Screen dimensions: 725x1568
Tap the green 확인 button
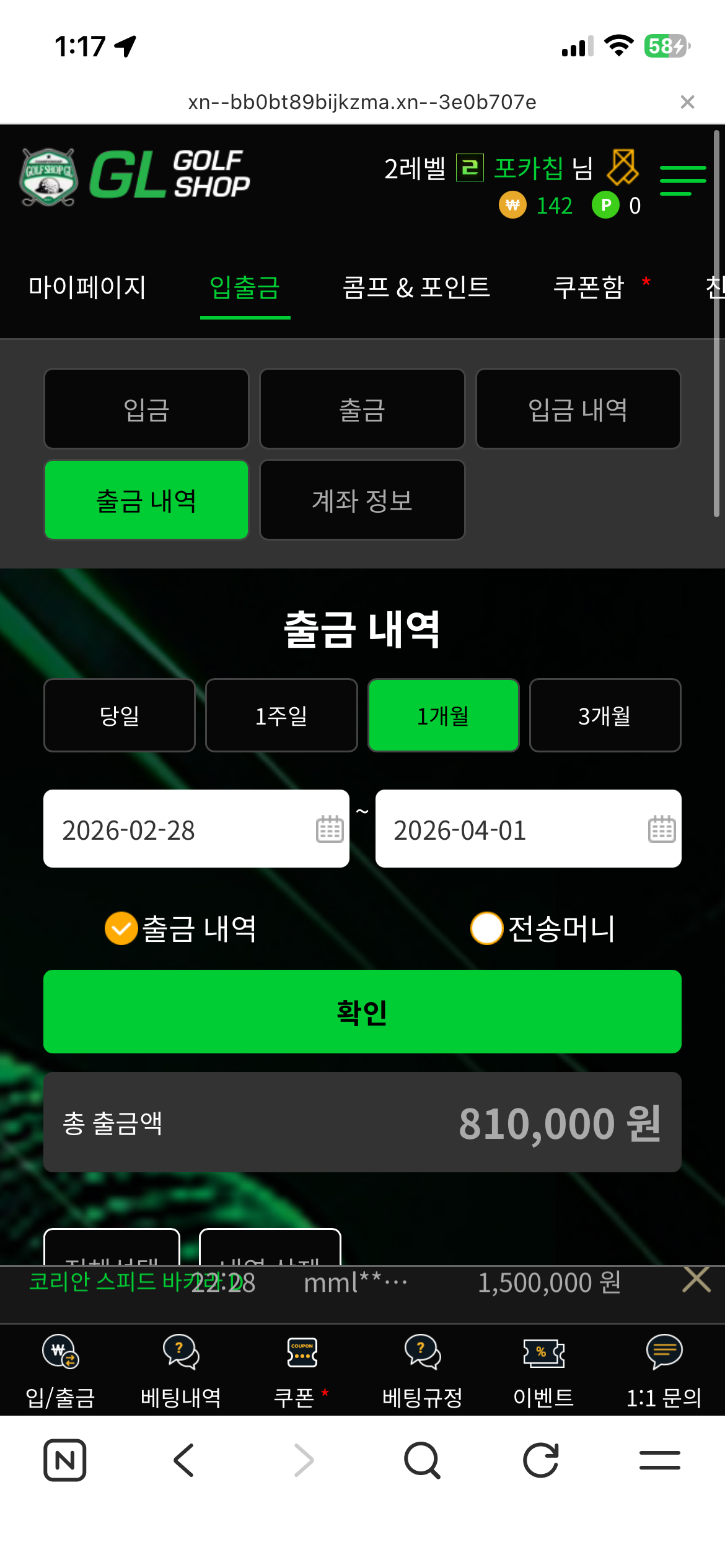(x=362, y=1012)
